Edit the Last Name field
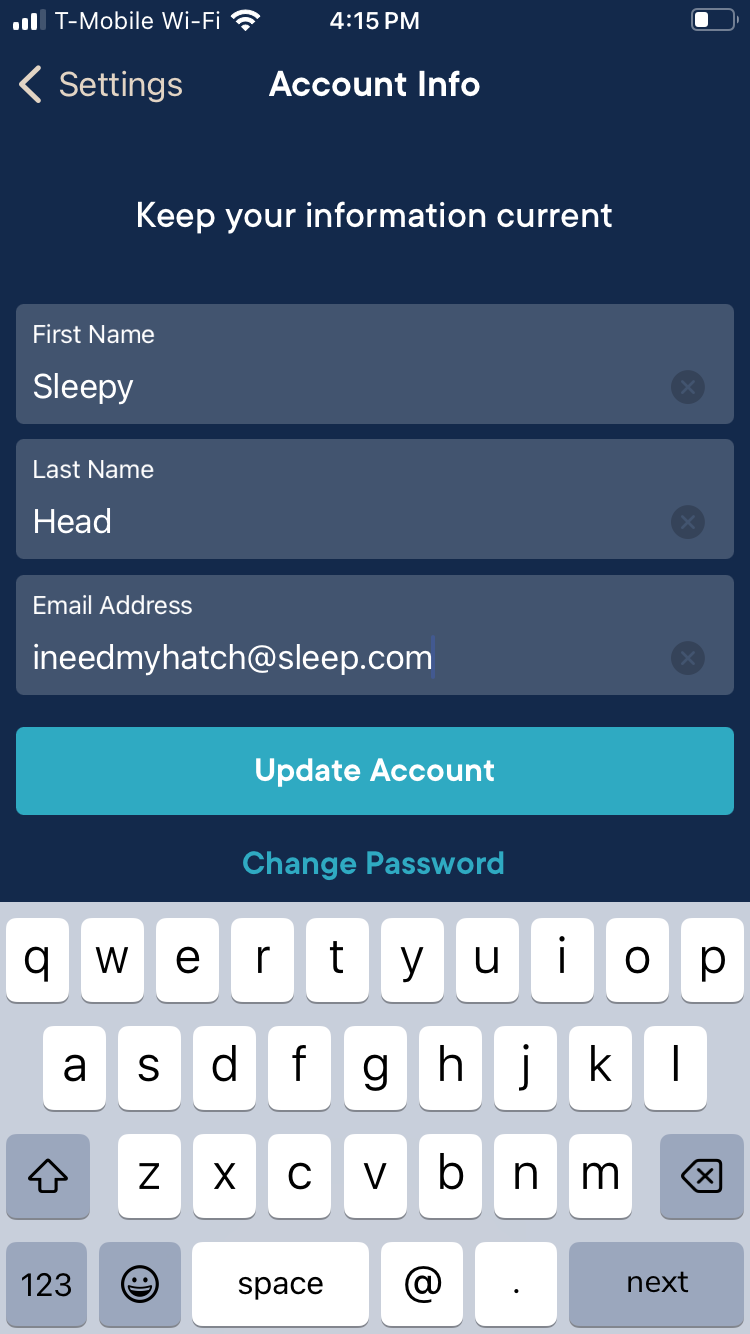 340,521
